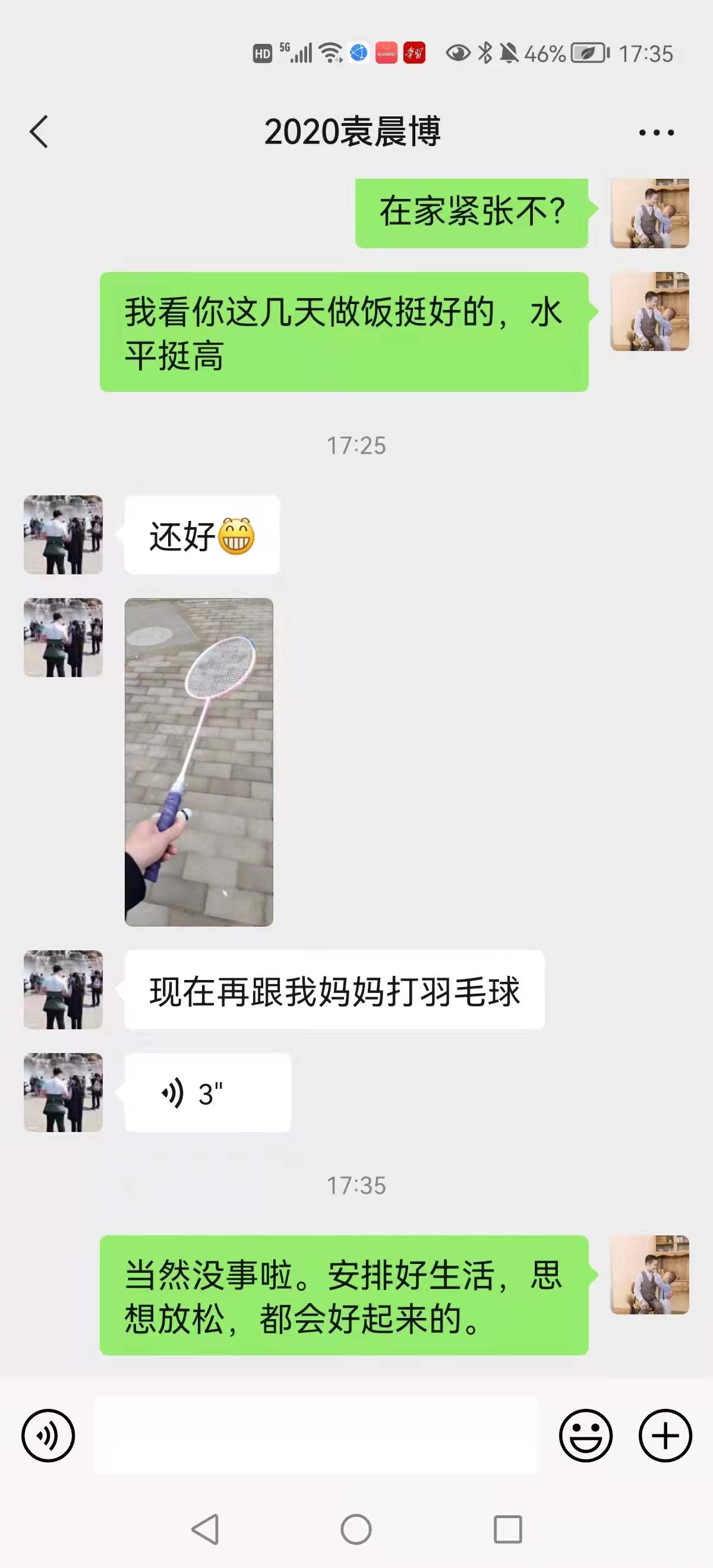The height and width of the screenshot is (1568, 713).
Task: Open the badminton racket photo
Action: 198,761
